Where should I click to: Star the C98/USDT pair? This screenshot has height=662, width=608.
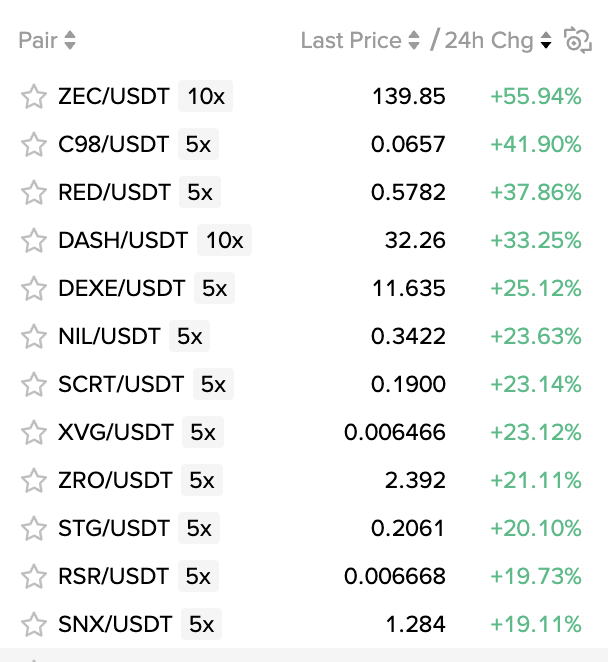[34, 145]
